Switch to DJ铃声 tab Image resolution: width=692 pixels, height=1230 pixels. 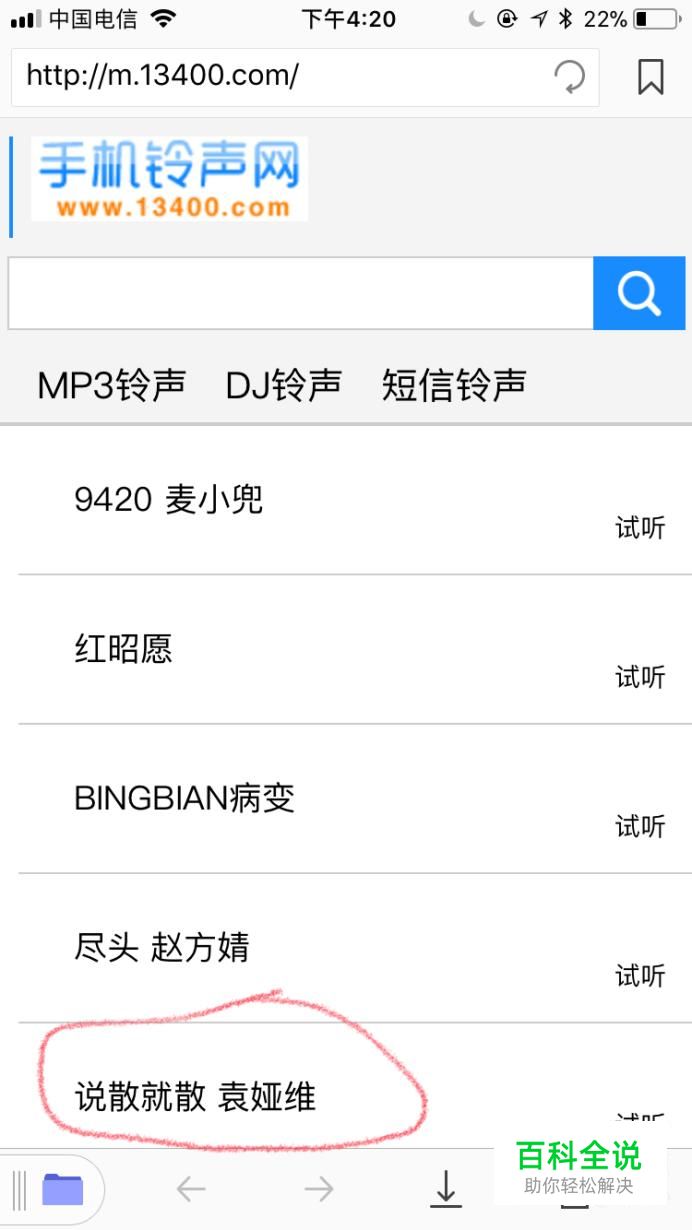pos(284,385)
